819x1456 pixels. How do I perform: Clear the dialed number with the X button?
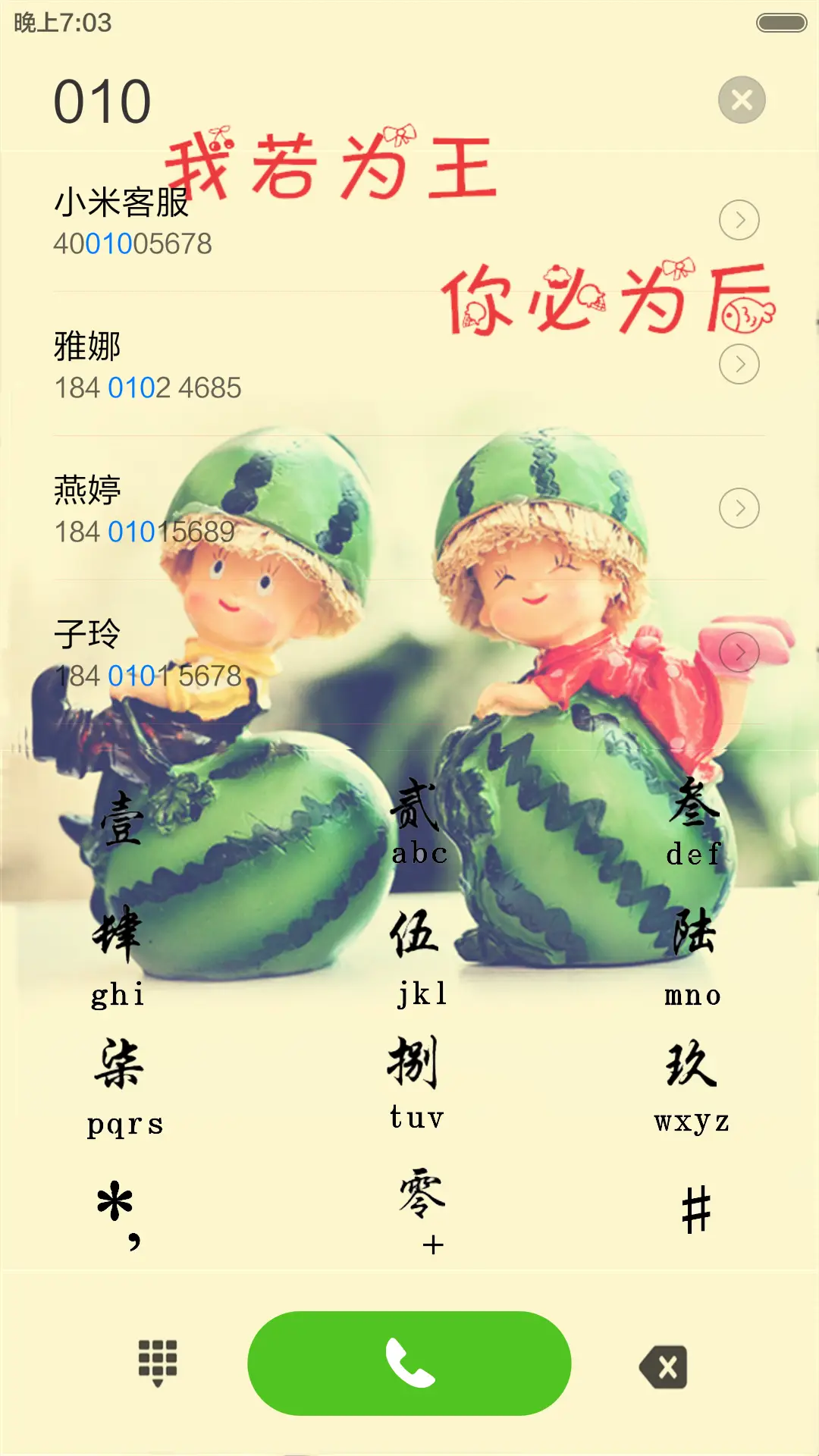(741, 99)
